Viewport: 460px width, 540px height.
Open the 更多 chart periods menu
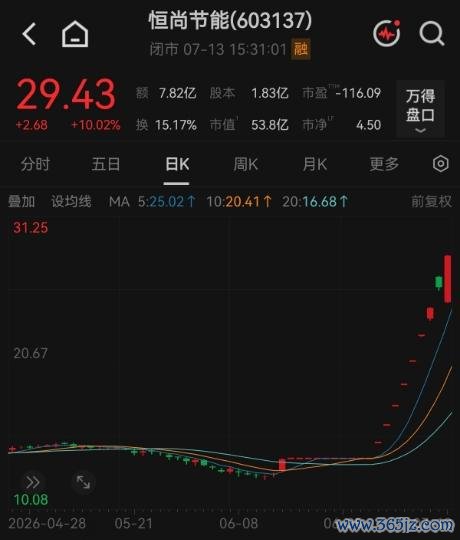pos(384,164)
